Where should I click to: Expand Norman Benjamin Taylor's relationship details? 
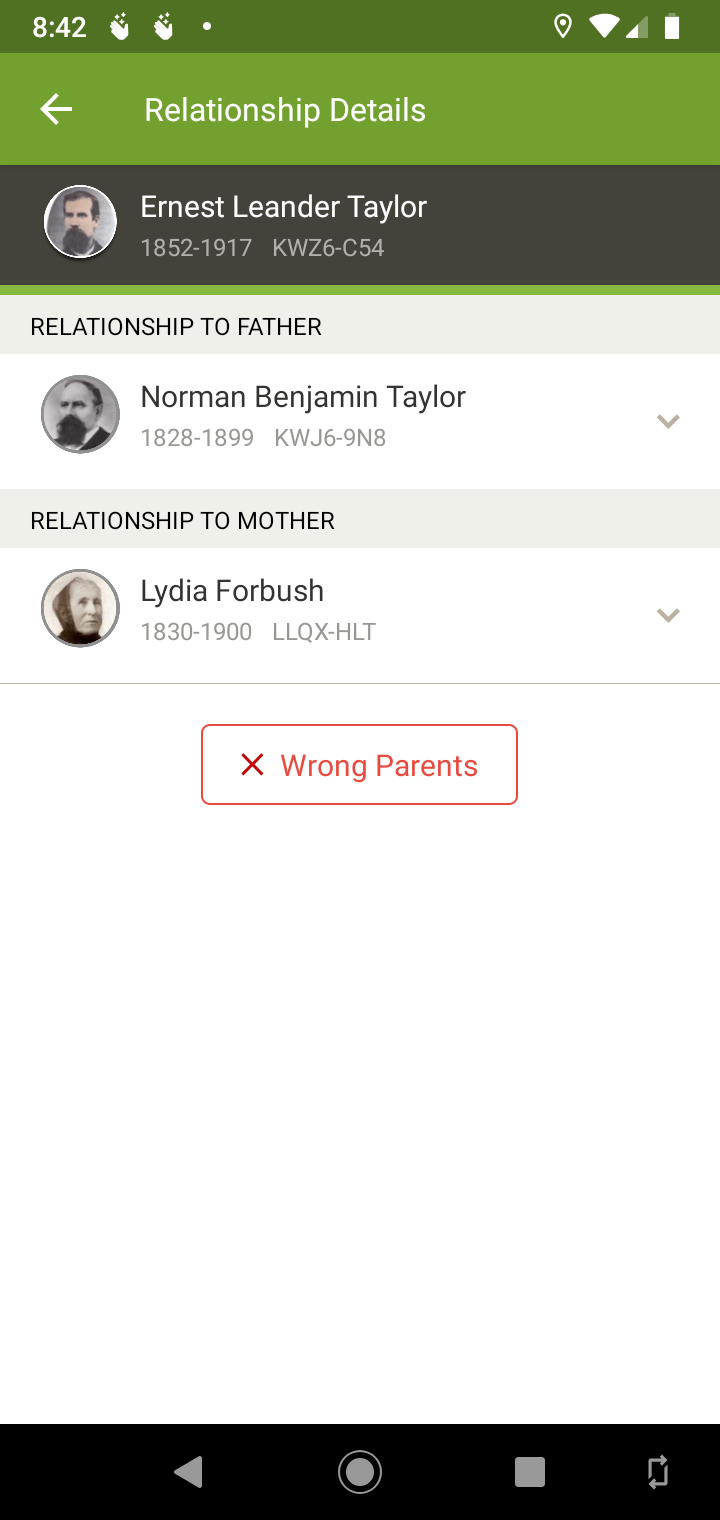coord(667,421)
